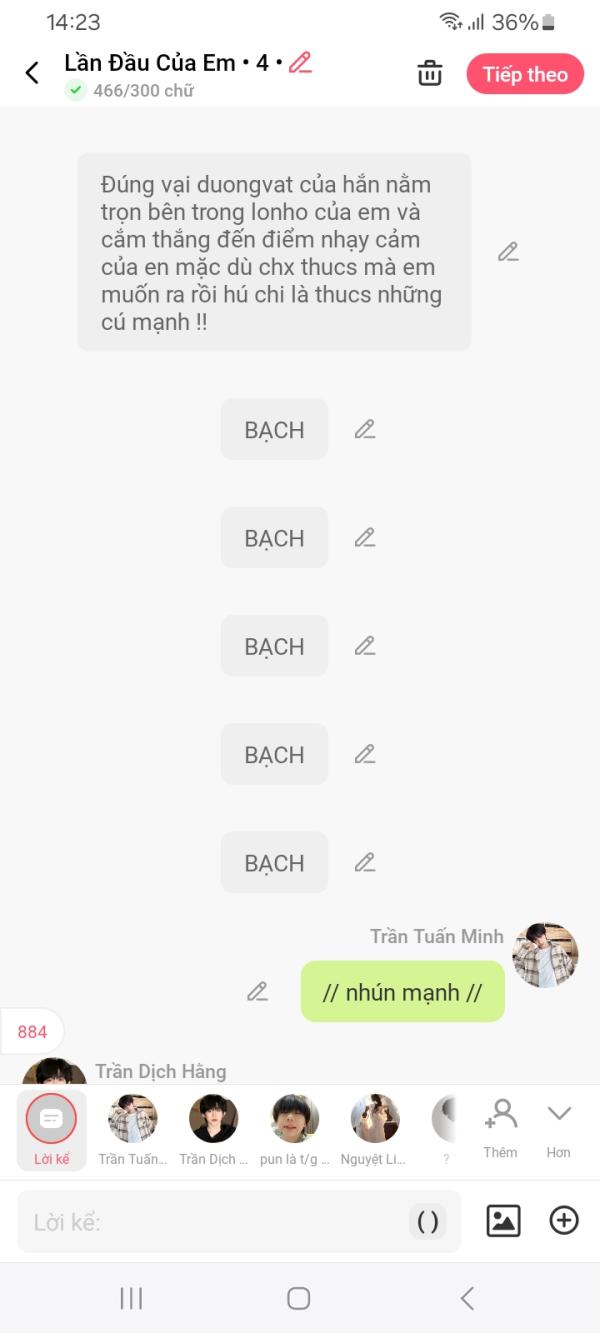Tap the 884 counter bubble

coord(32,1032)
